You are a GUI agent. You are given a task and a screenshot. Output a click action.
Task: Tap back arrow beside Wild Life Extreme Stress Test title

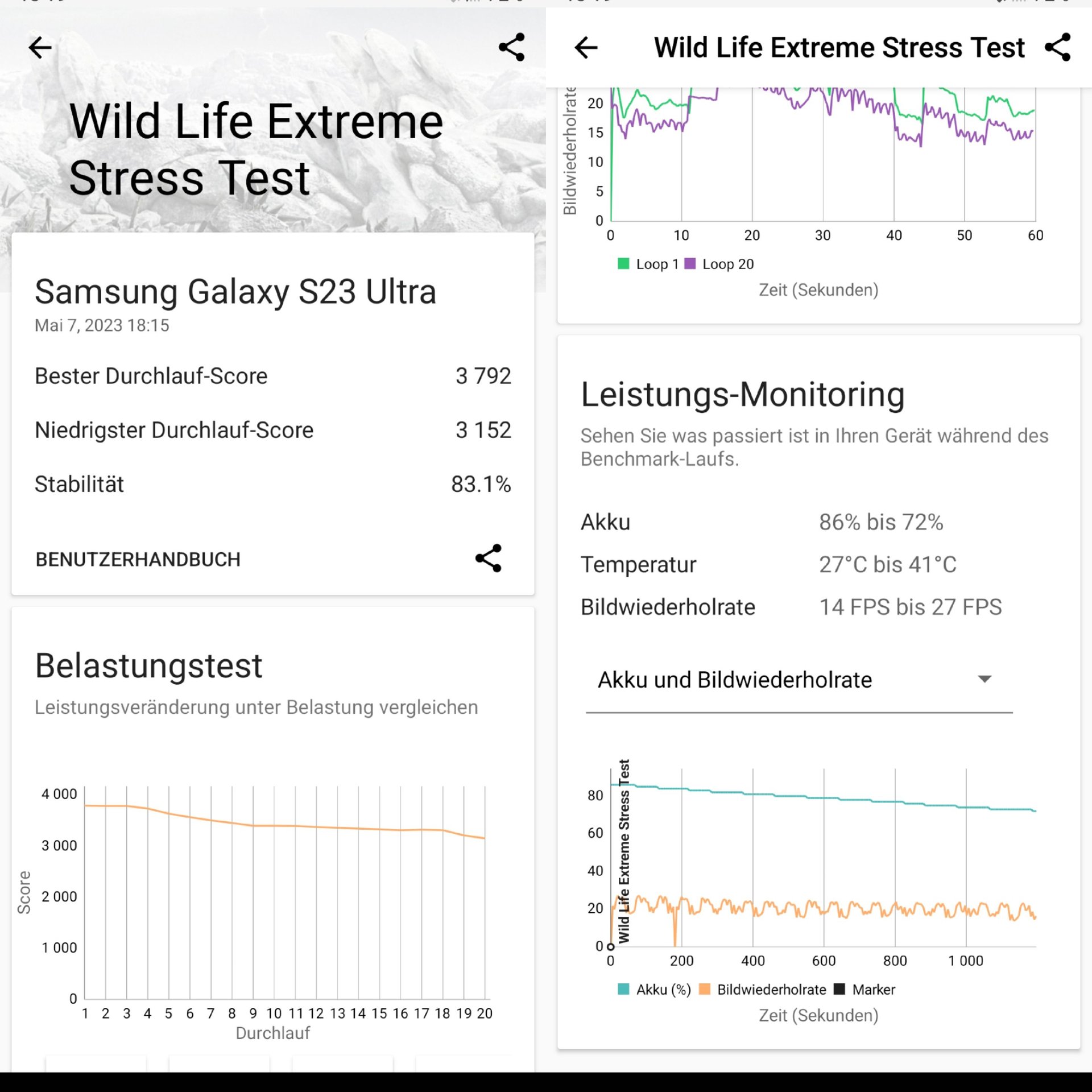tap(586, 48)
